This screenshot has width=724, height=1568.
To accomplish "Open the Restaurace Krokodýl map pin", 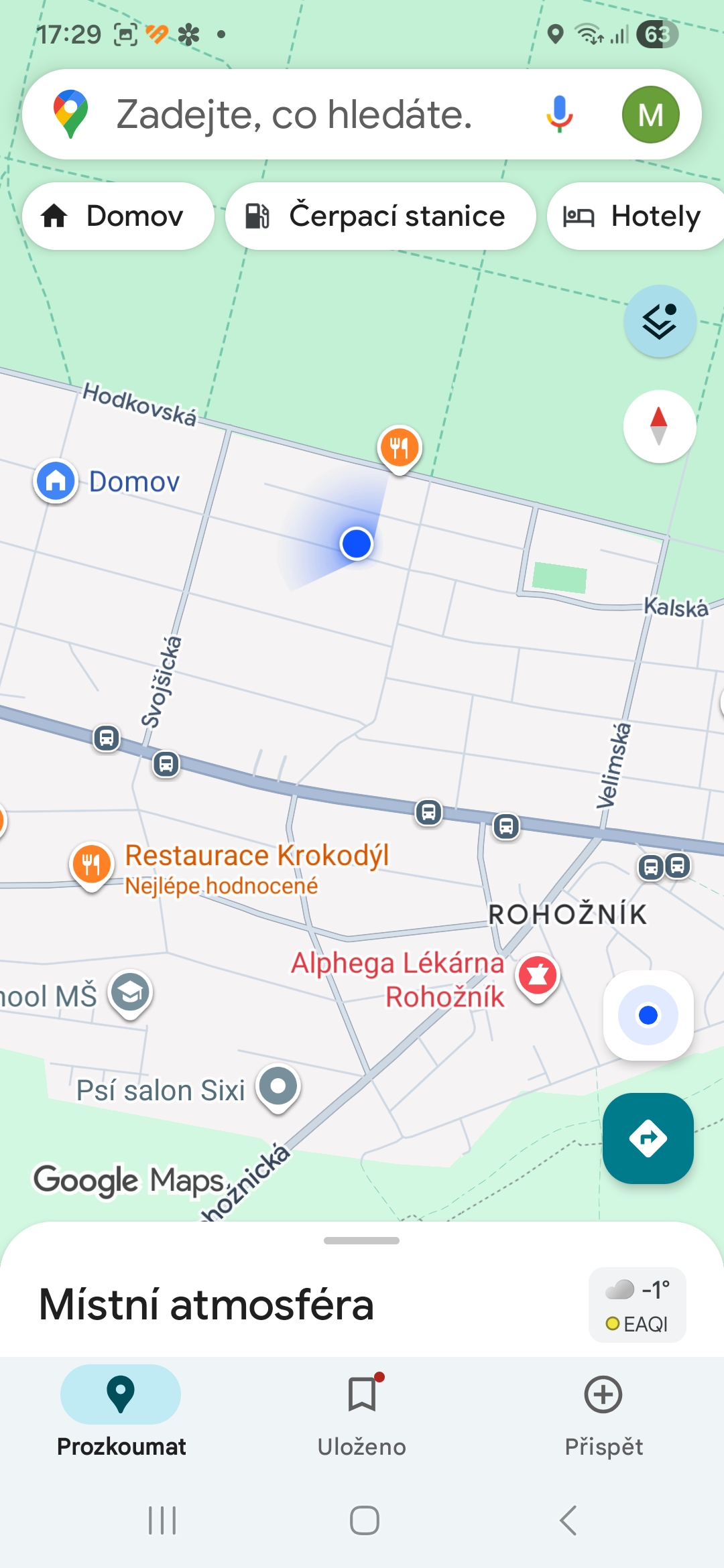I will coord(91,864).
